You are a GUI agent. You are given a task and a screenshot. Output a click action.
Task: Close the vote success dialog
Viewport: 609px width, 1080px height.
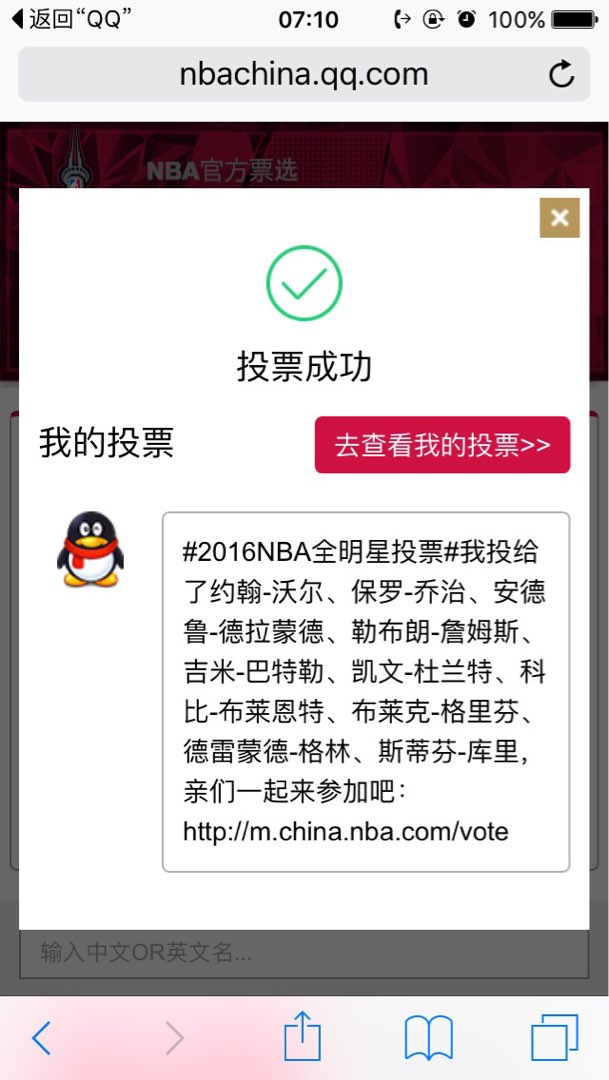click(x=559, y=218)
